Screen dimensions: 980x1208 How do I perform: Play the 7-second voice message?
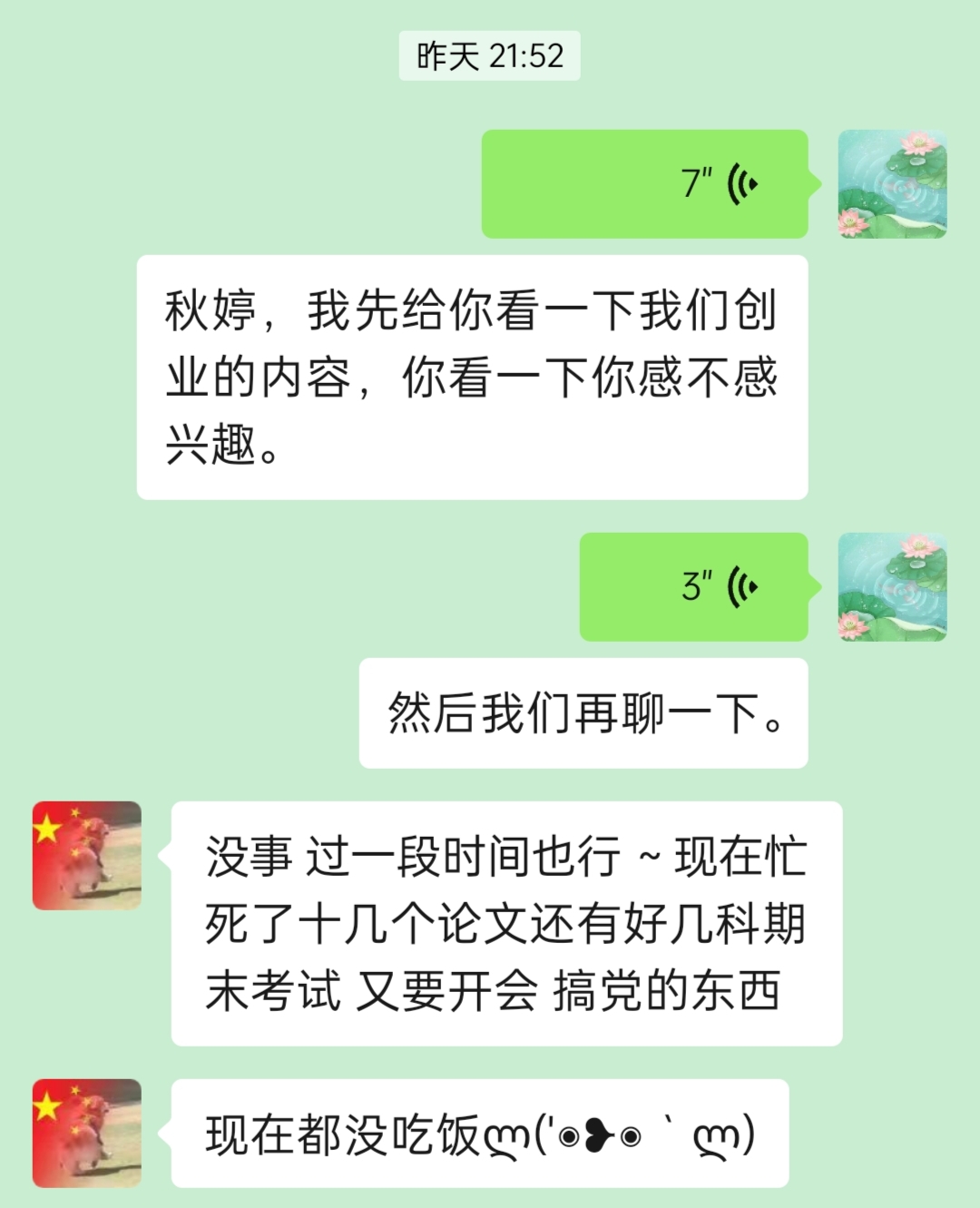(x=644, y=184)
